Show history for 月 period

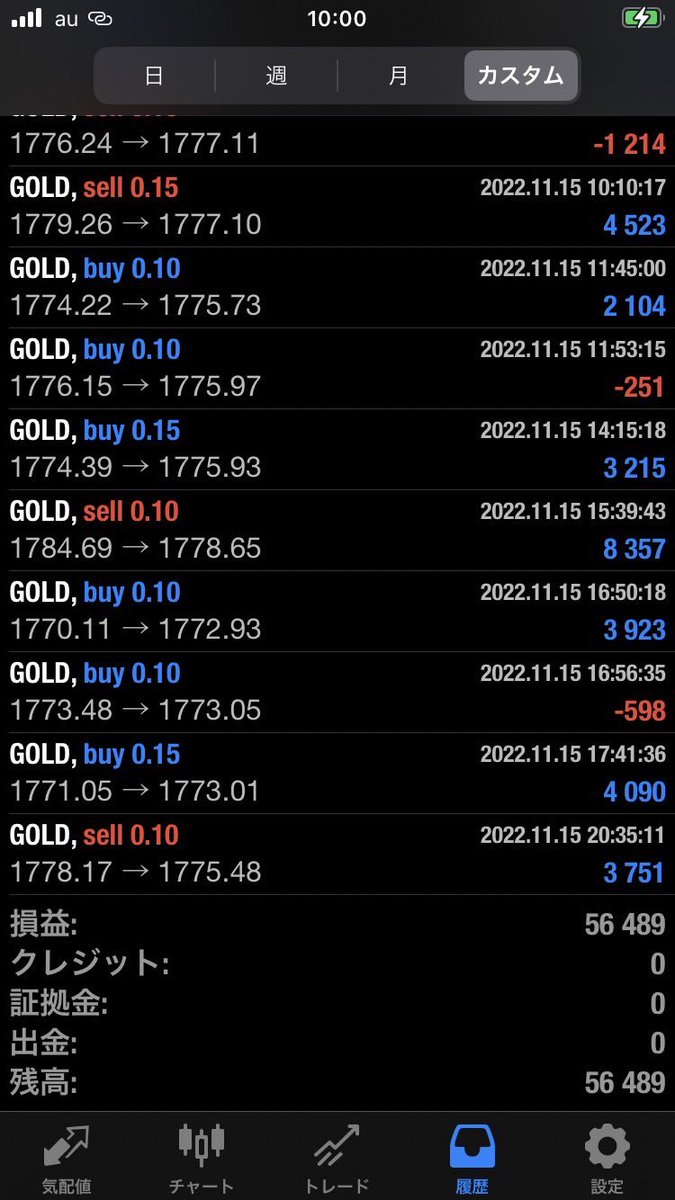[399, 76]
